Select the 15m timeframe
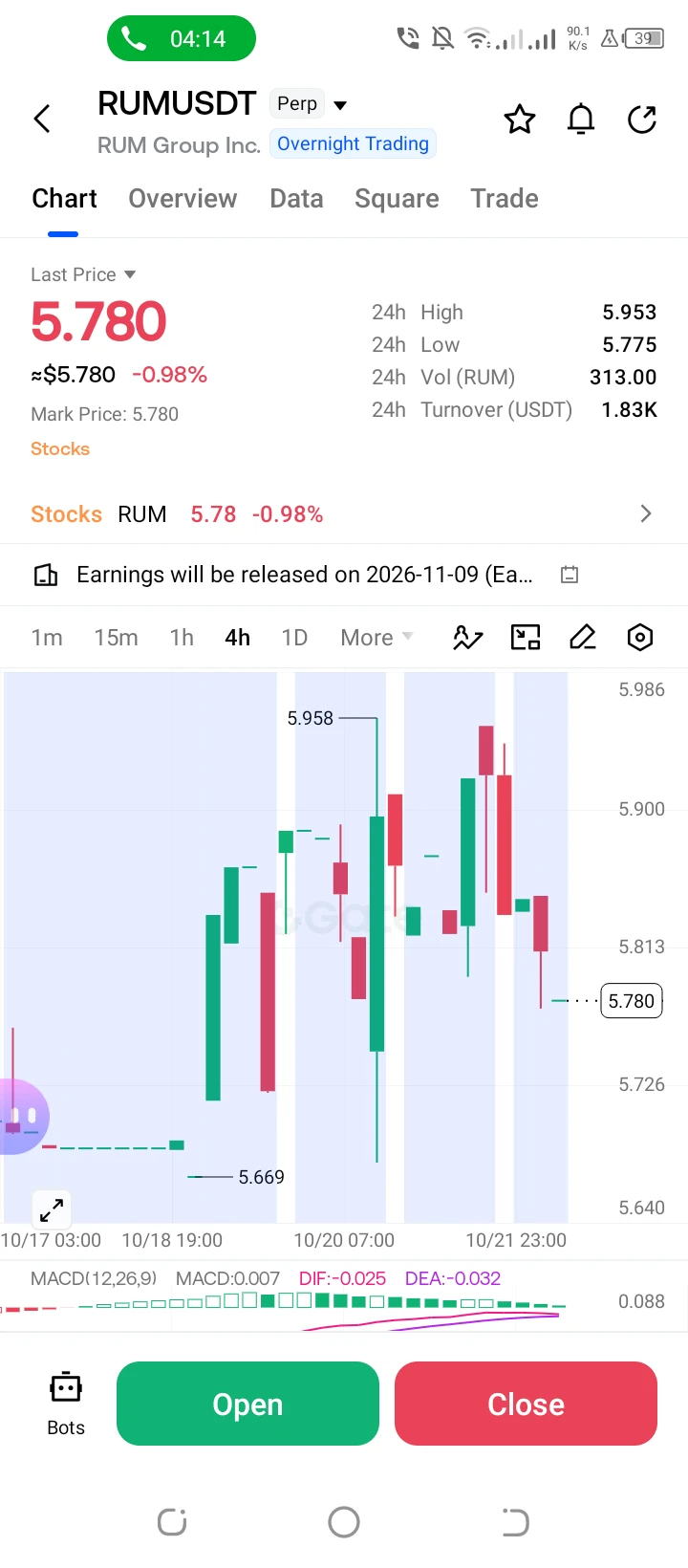The image size is (688, 1568). [x=116, y=638]
